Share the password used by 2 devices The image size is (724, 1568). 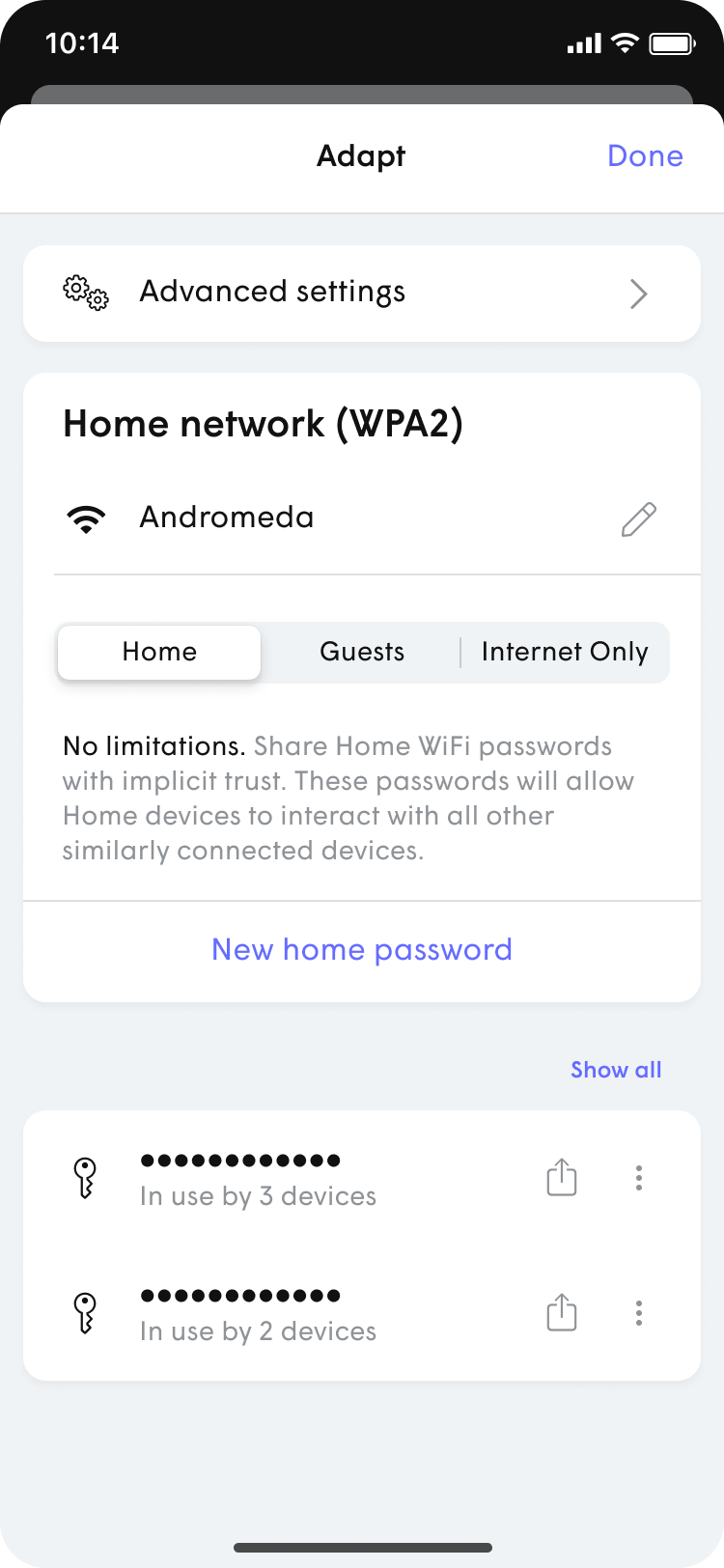(x=561, y=1312)
